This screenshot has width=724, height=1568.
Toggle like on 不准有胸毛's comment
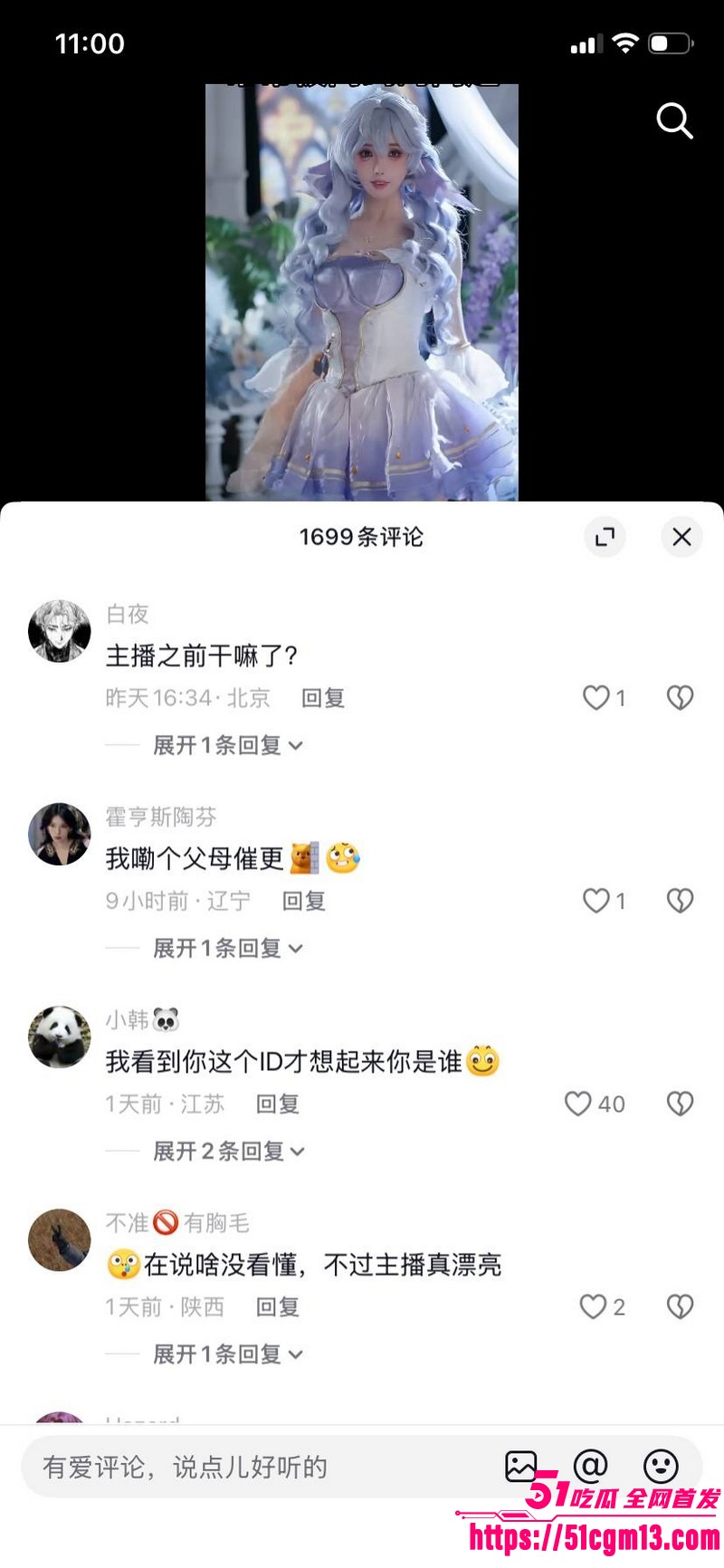tap(595, 1306)
